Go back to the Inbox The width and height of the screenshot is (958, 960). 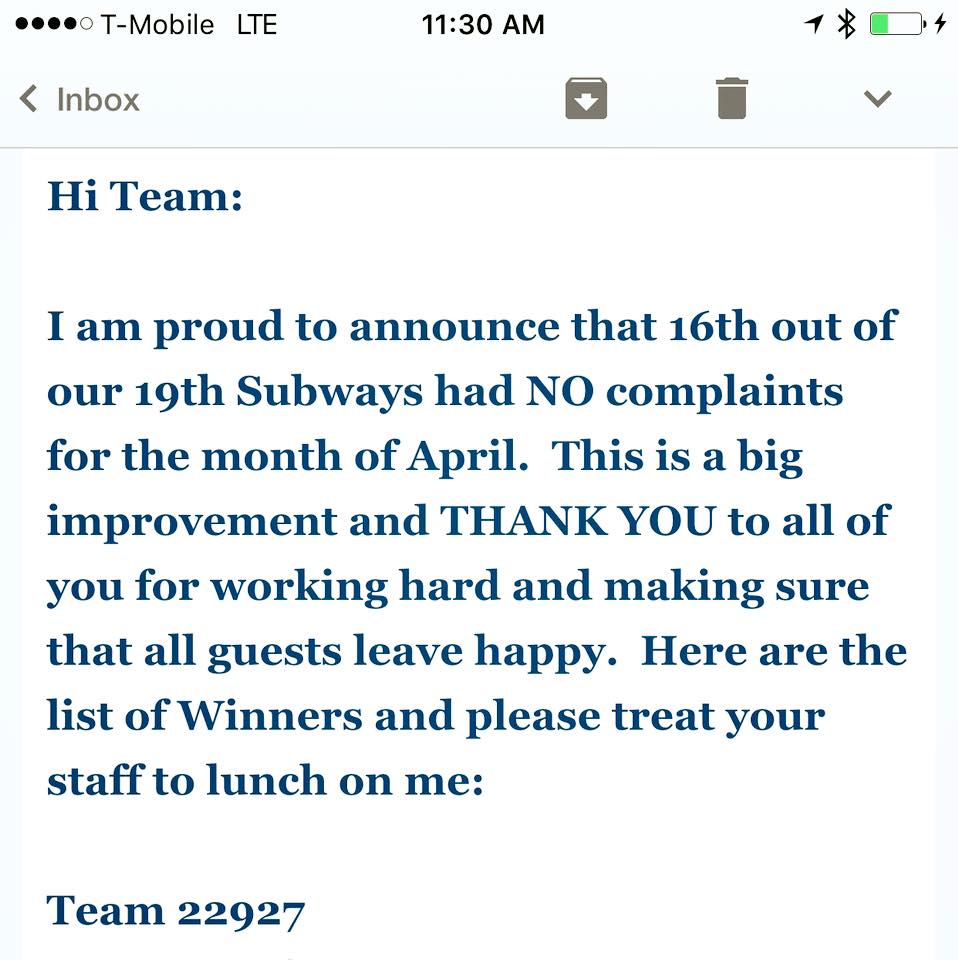[80, 100]
